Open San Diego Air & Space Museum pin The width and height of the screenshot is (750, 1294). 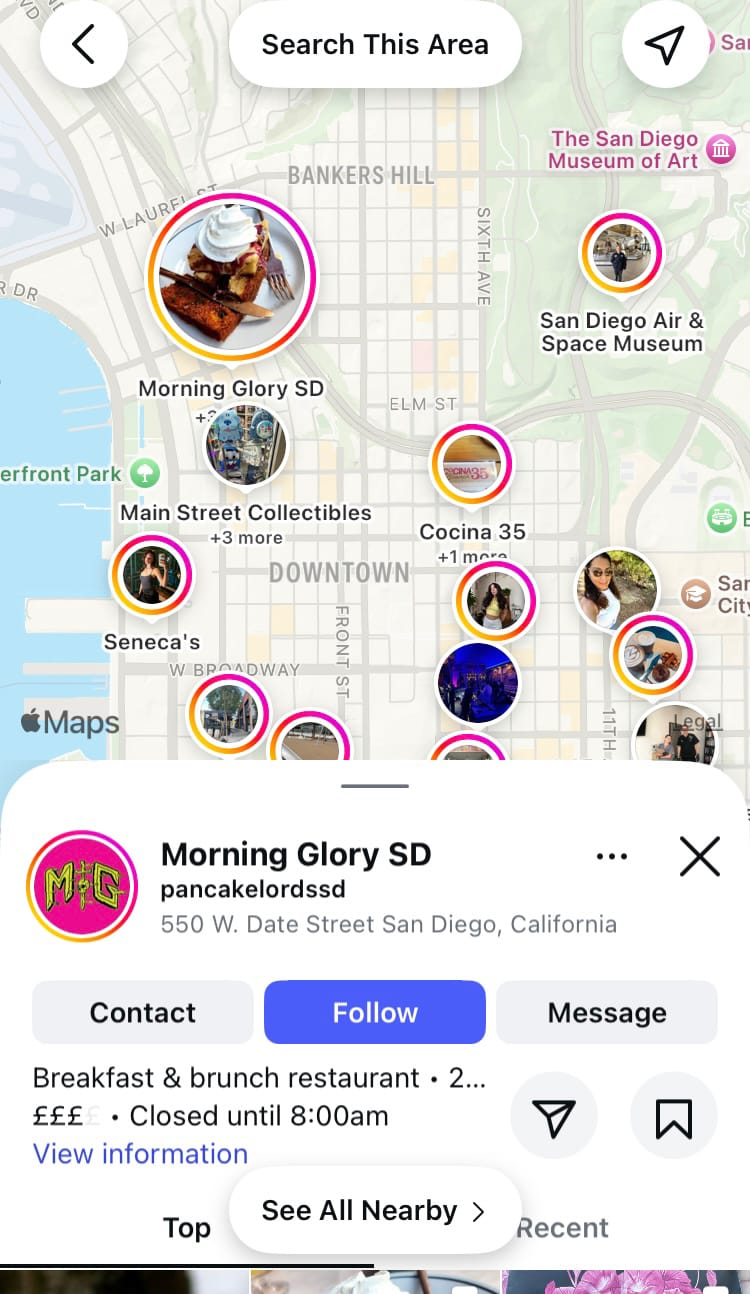click(621, 254)
